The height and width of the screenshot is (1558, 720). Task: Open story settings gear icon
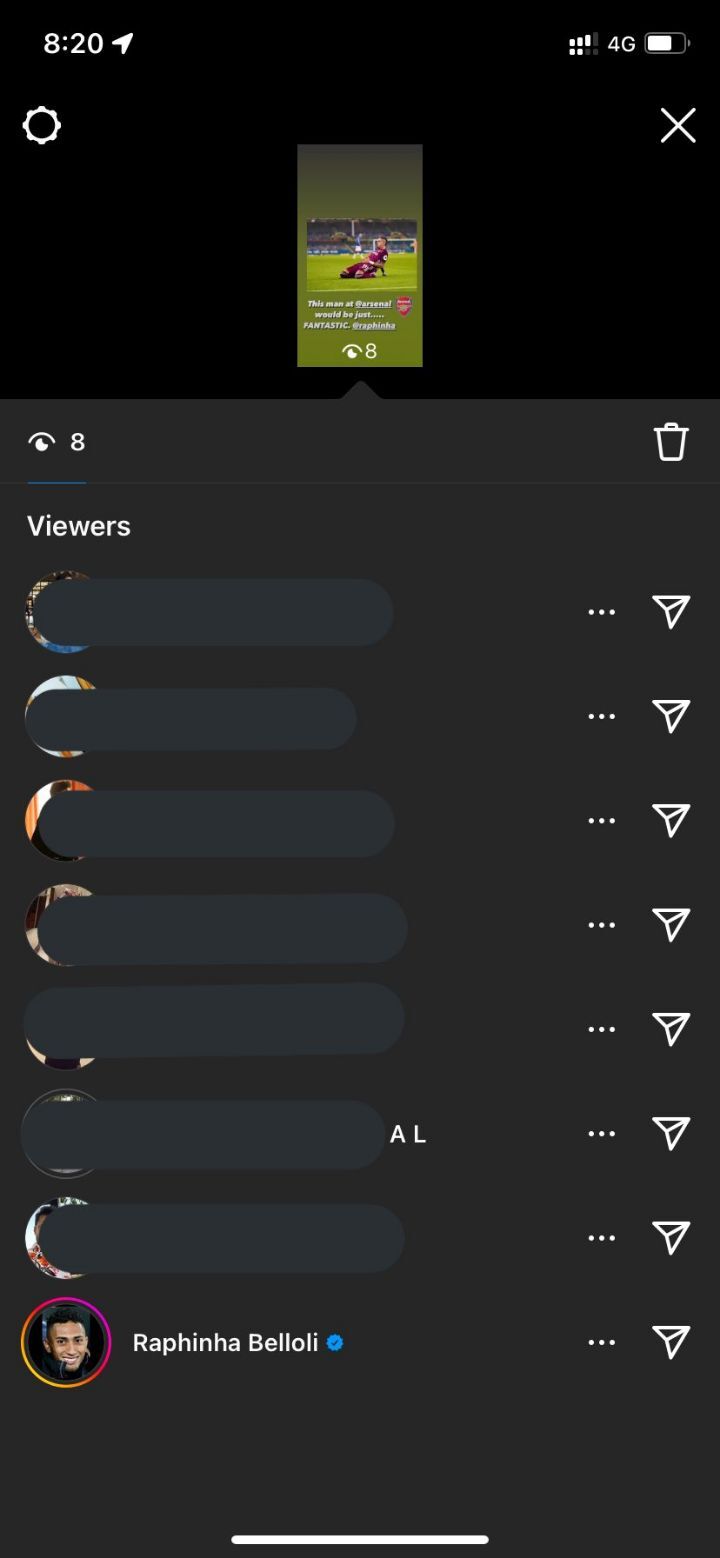[42, 126]
